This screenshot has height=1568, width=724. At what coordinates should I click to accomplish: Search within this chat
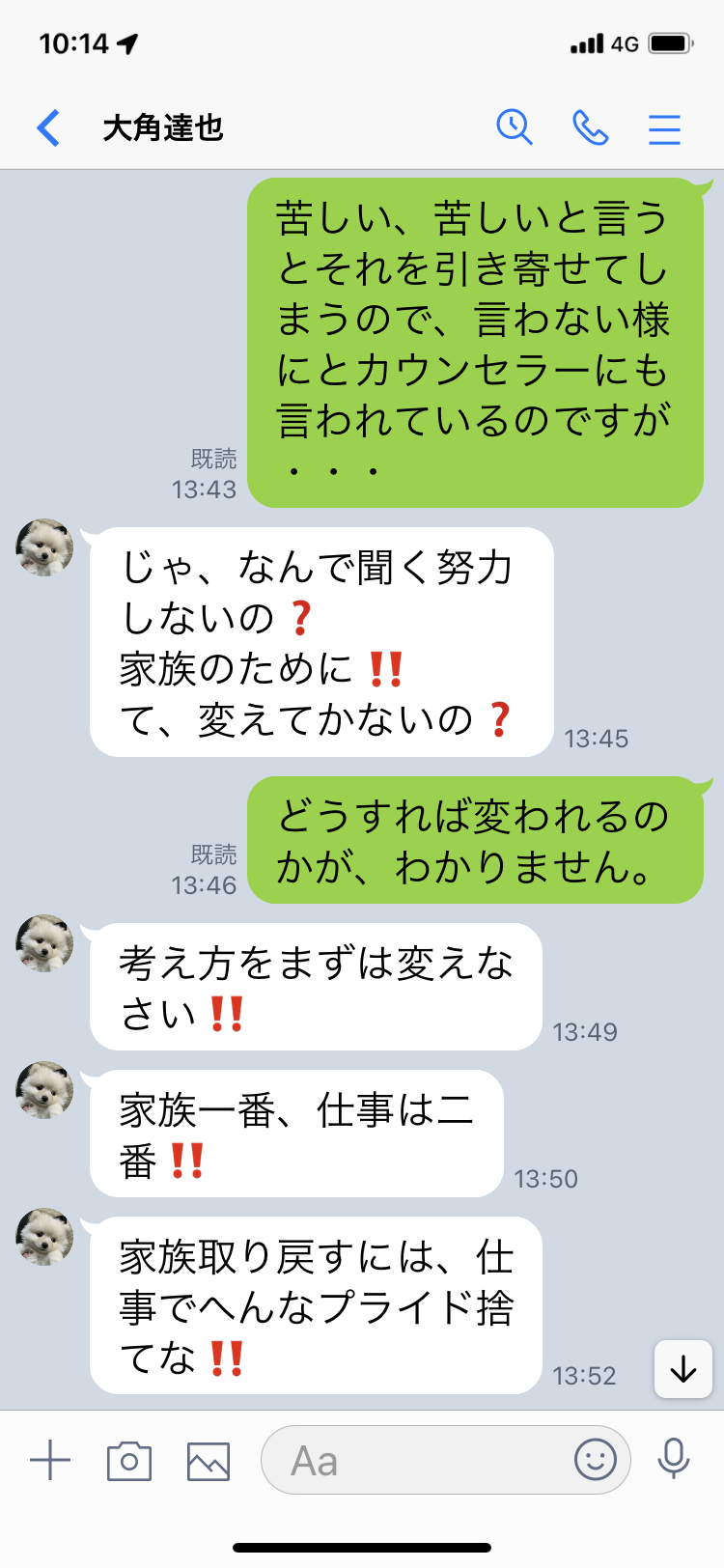(515, 126)
